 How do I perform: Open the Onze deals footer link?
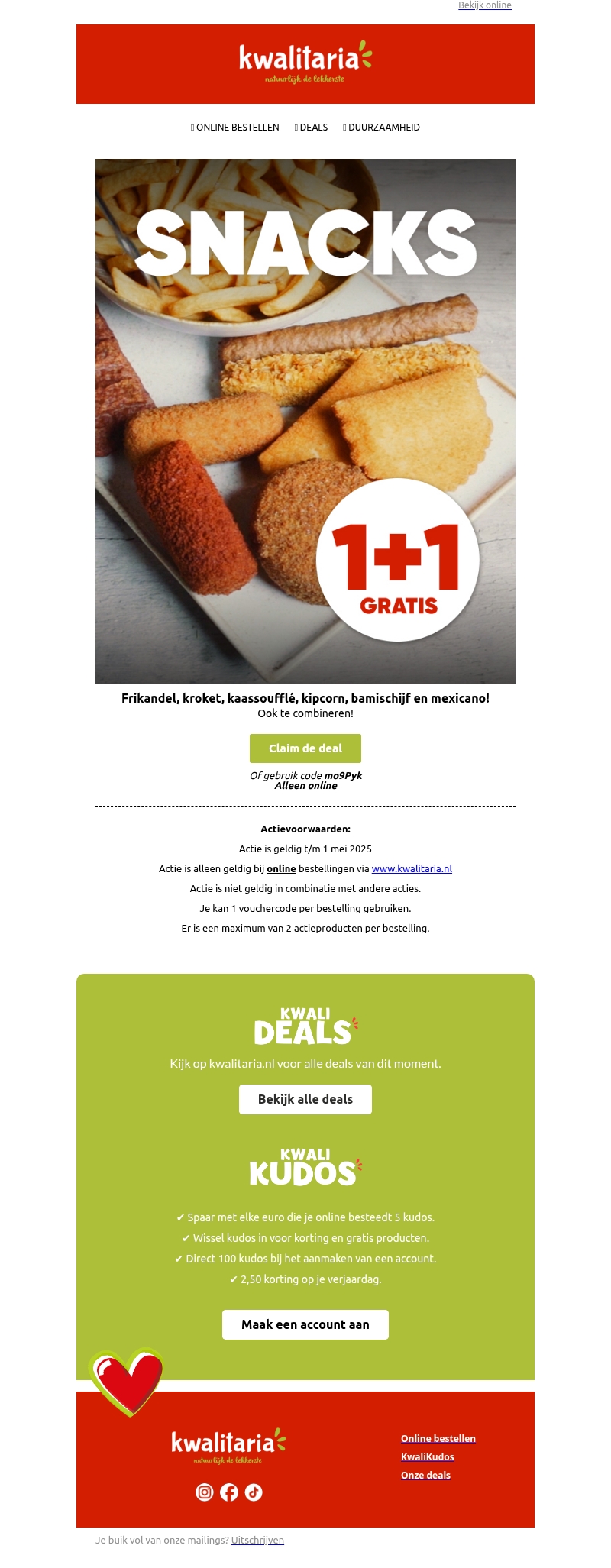point(425,1475)
